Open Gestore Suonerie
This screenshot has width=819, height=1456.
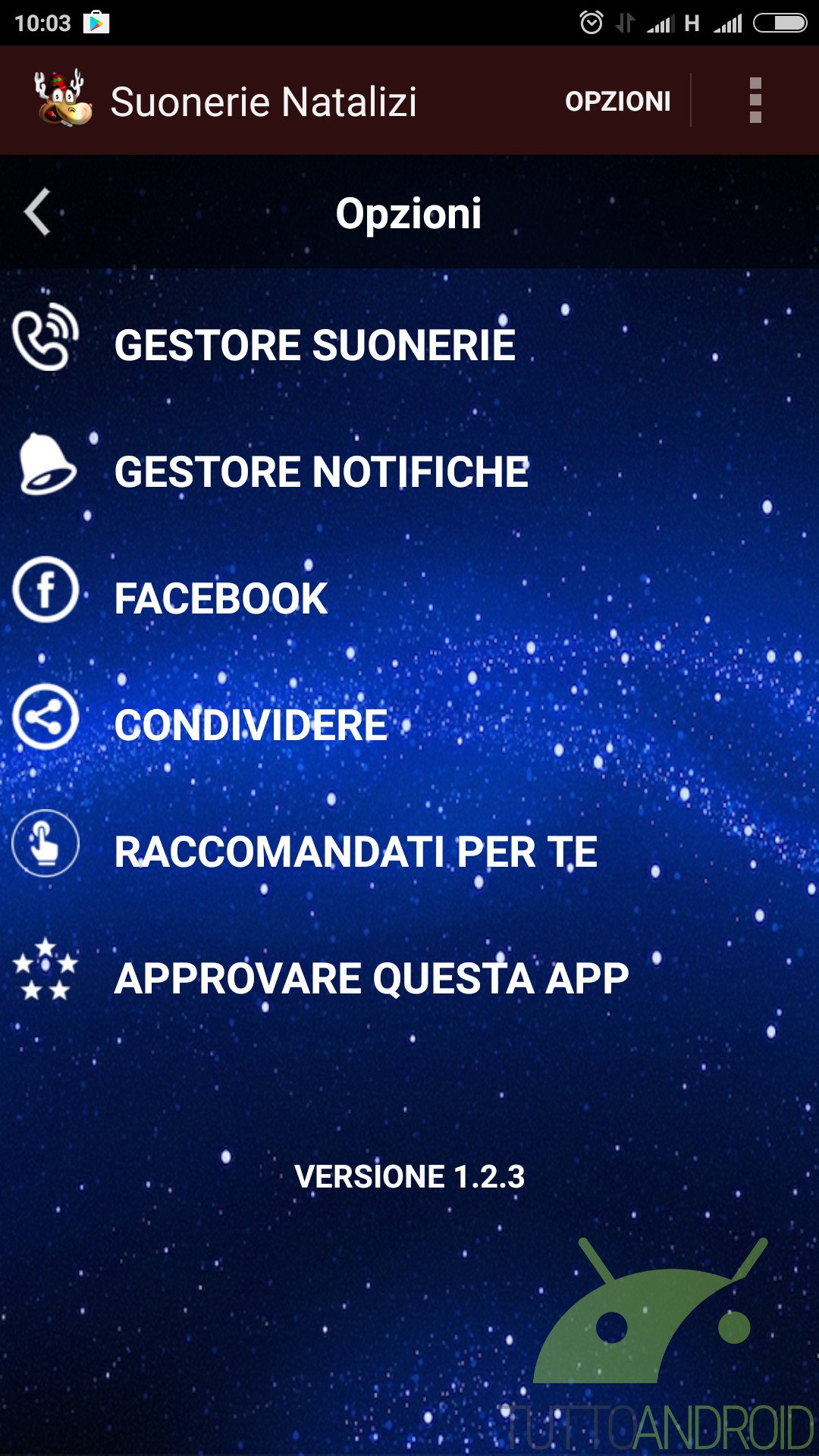tap(314, 346)
